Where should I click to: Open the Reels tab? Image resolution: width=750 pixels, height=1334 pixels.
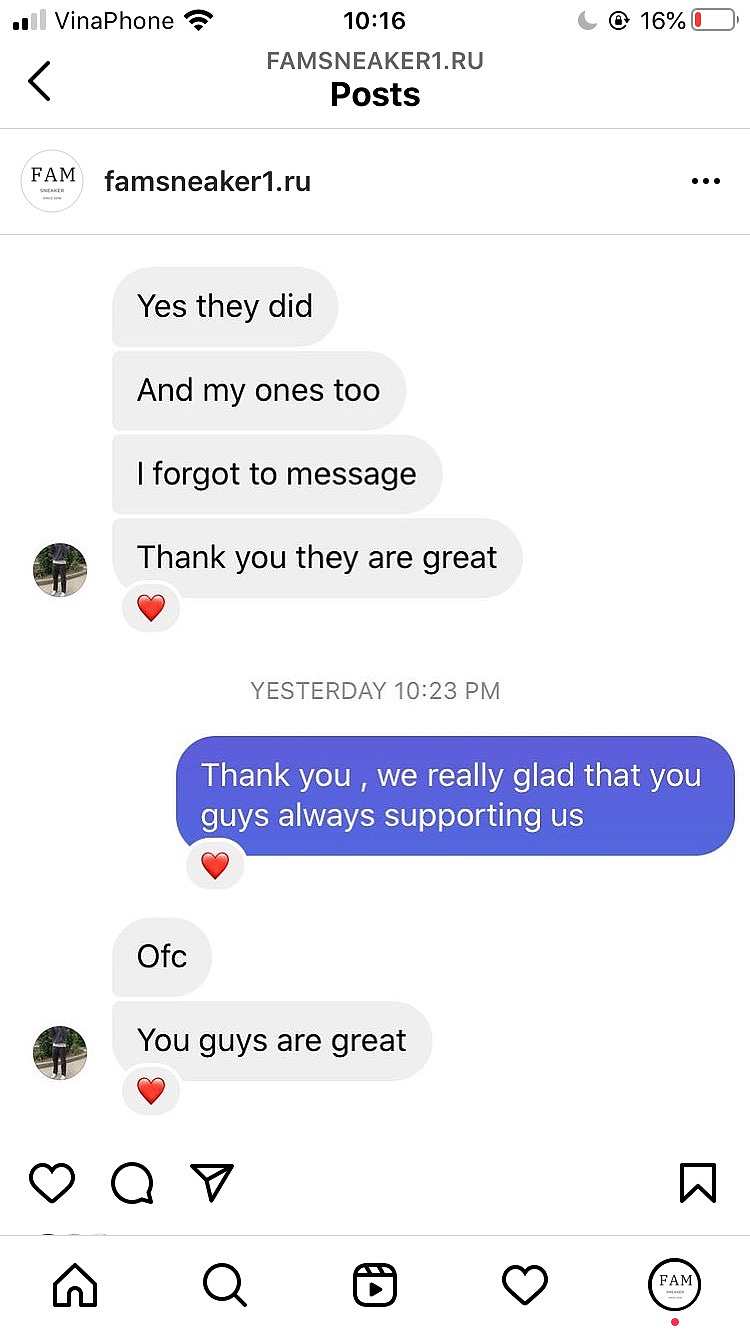(375, 1284)
